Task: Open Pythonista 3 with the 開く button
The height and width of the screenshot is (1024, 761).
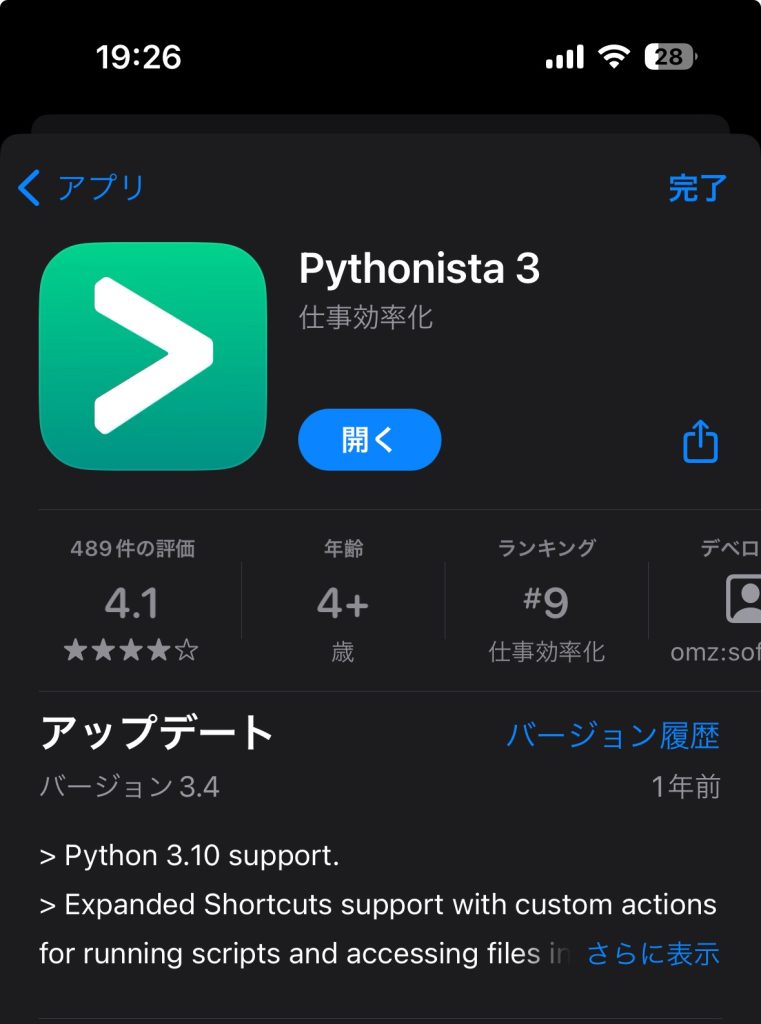Action: pos(369,440)
